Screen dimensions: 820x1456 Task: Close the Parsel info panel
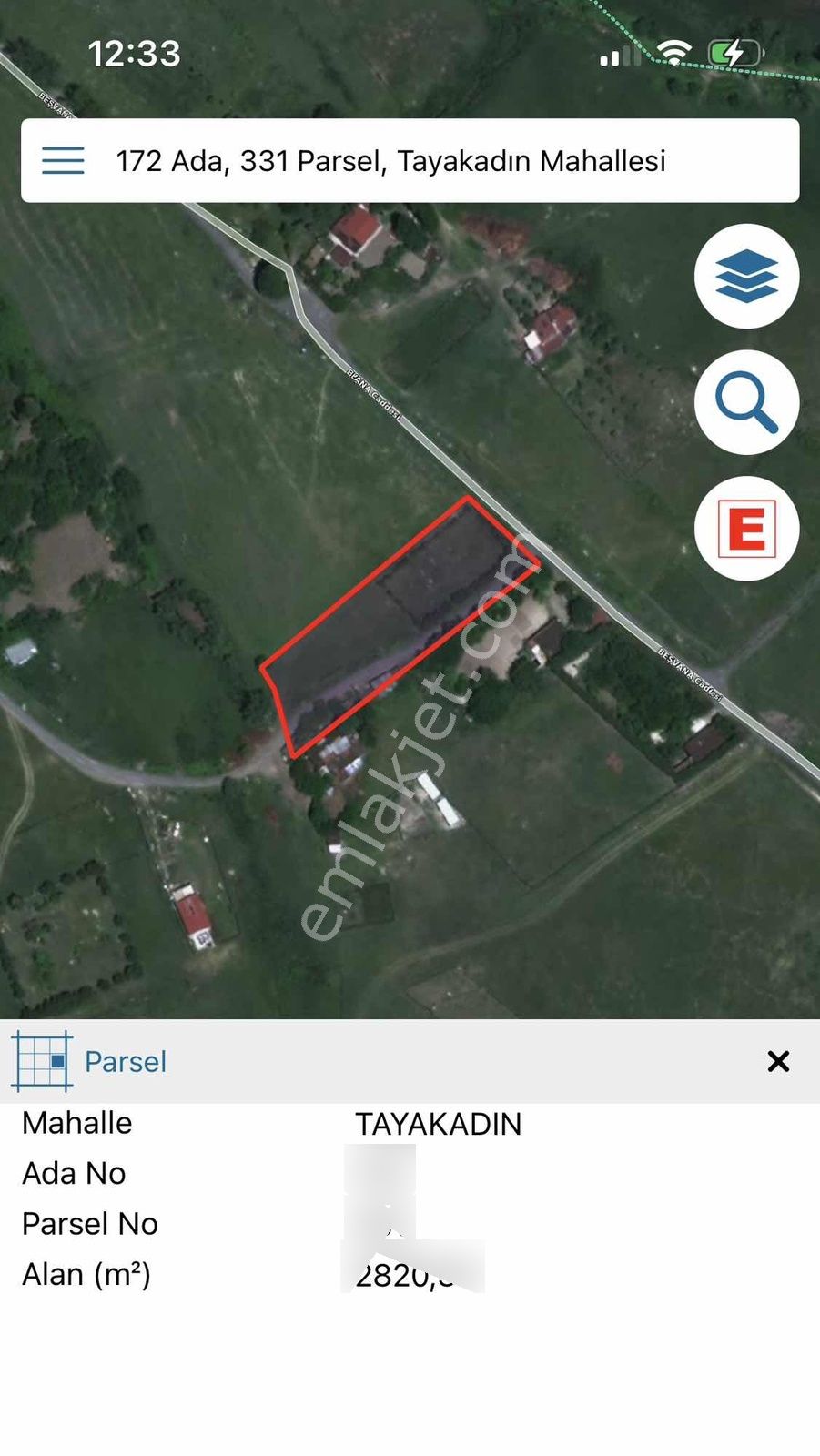[778, 1061]
